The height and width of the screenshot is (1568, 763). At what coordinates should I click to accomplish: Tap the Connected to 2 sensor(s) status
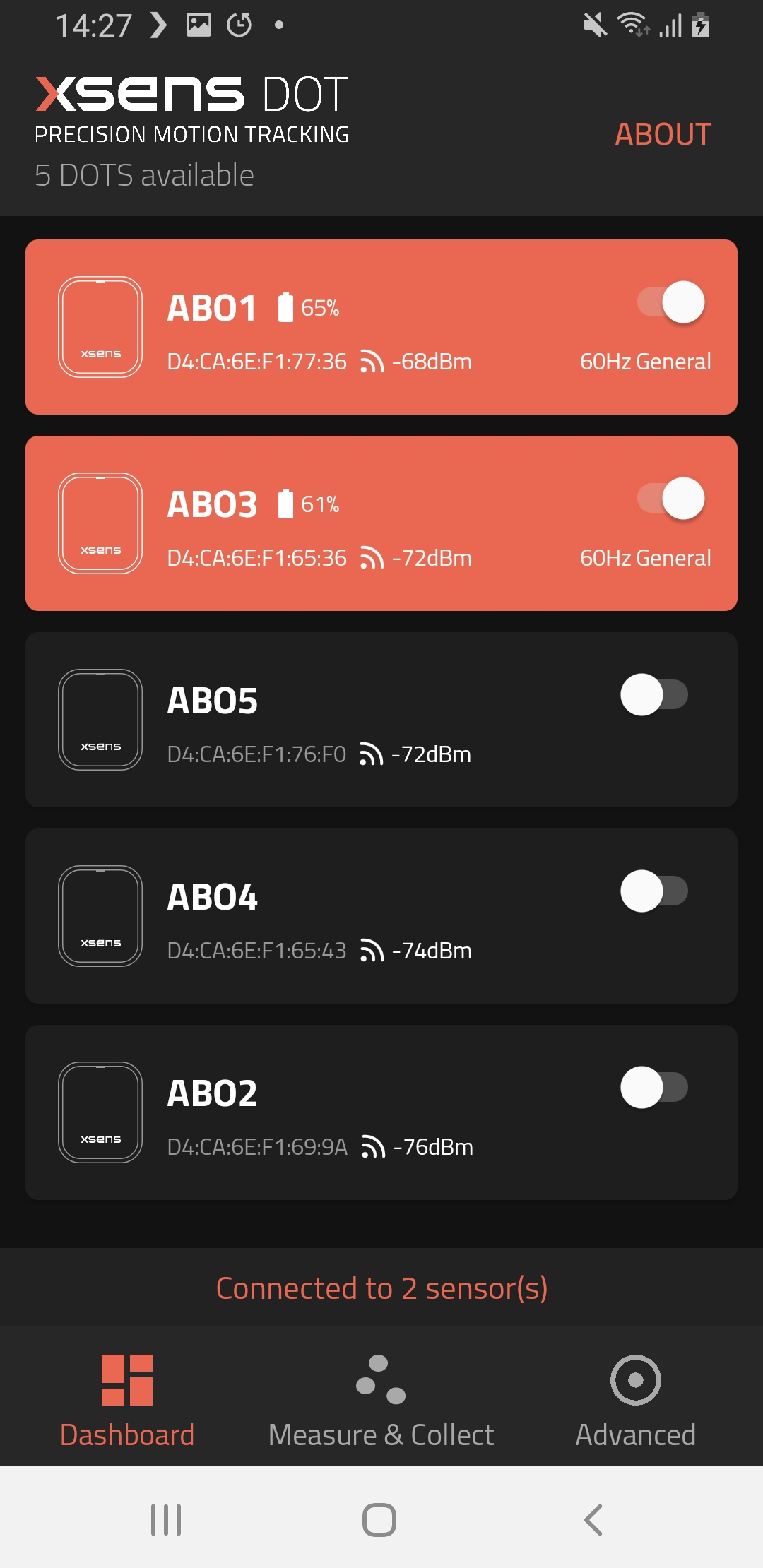point(381,1287)
